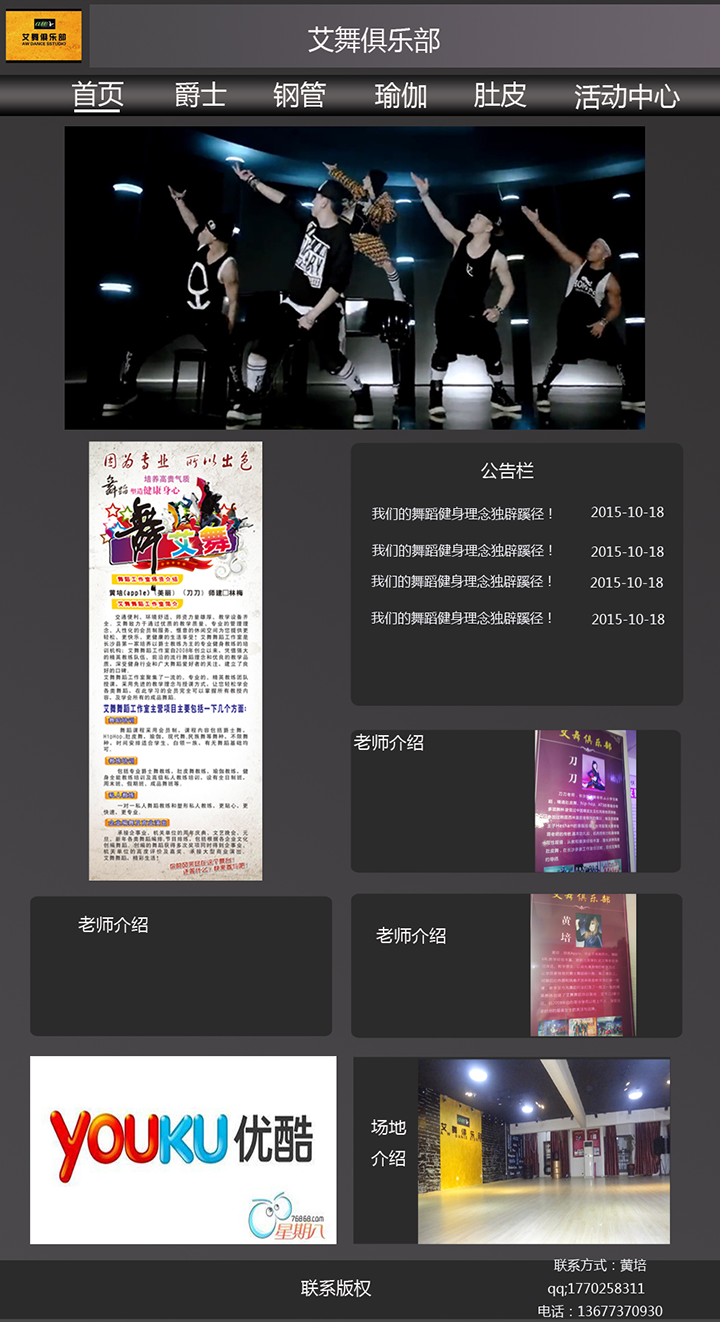Open the 老师介绍 card showing 刀刀
720x1322 pixels.
tap(516, 801)
